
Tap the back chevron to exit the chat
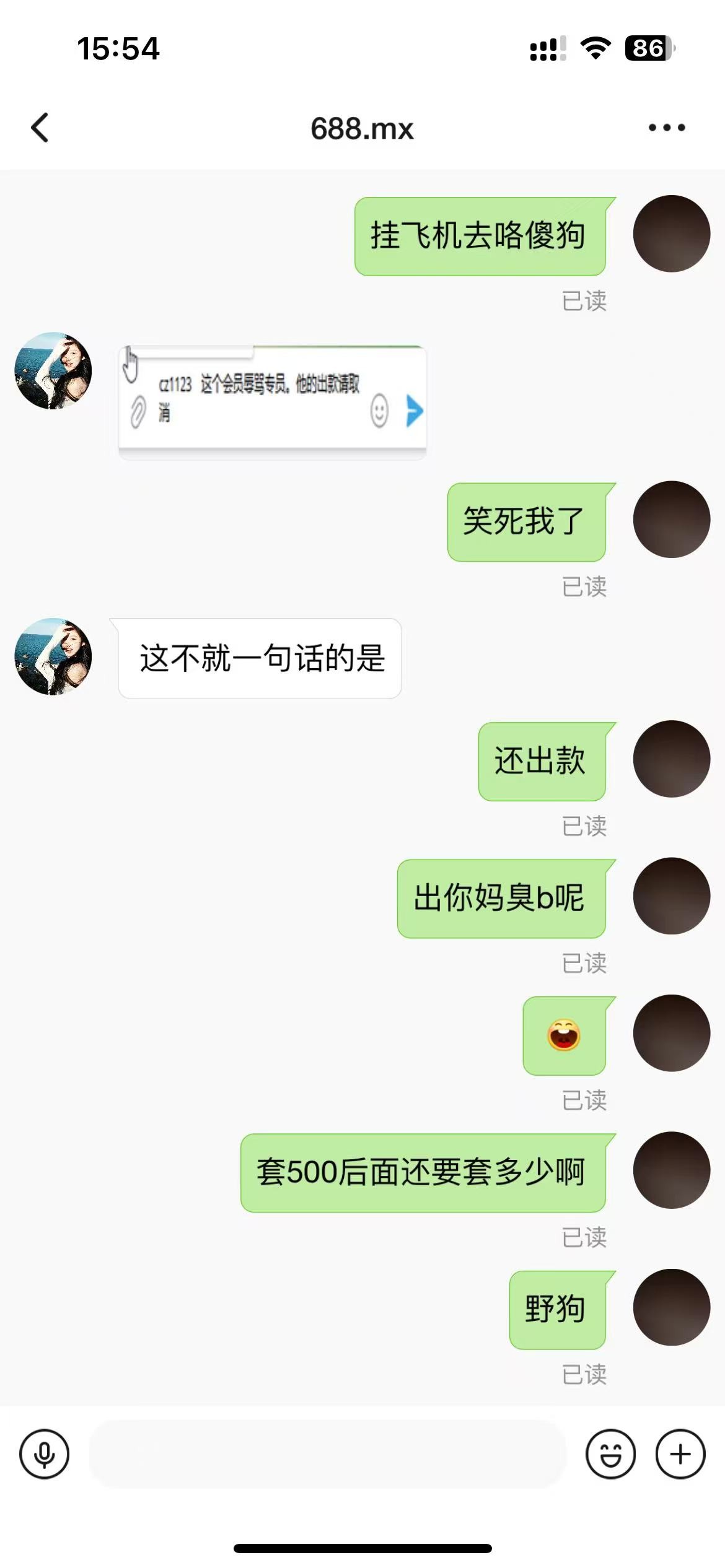[x=40, y=128]
